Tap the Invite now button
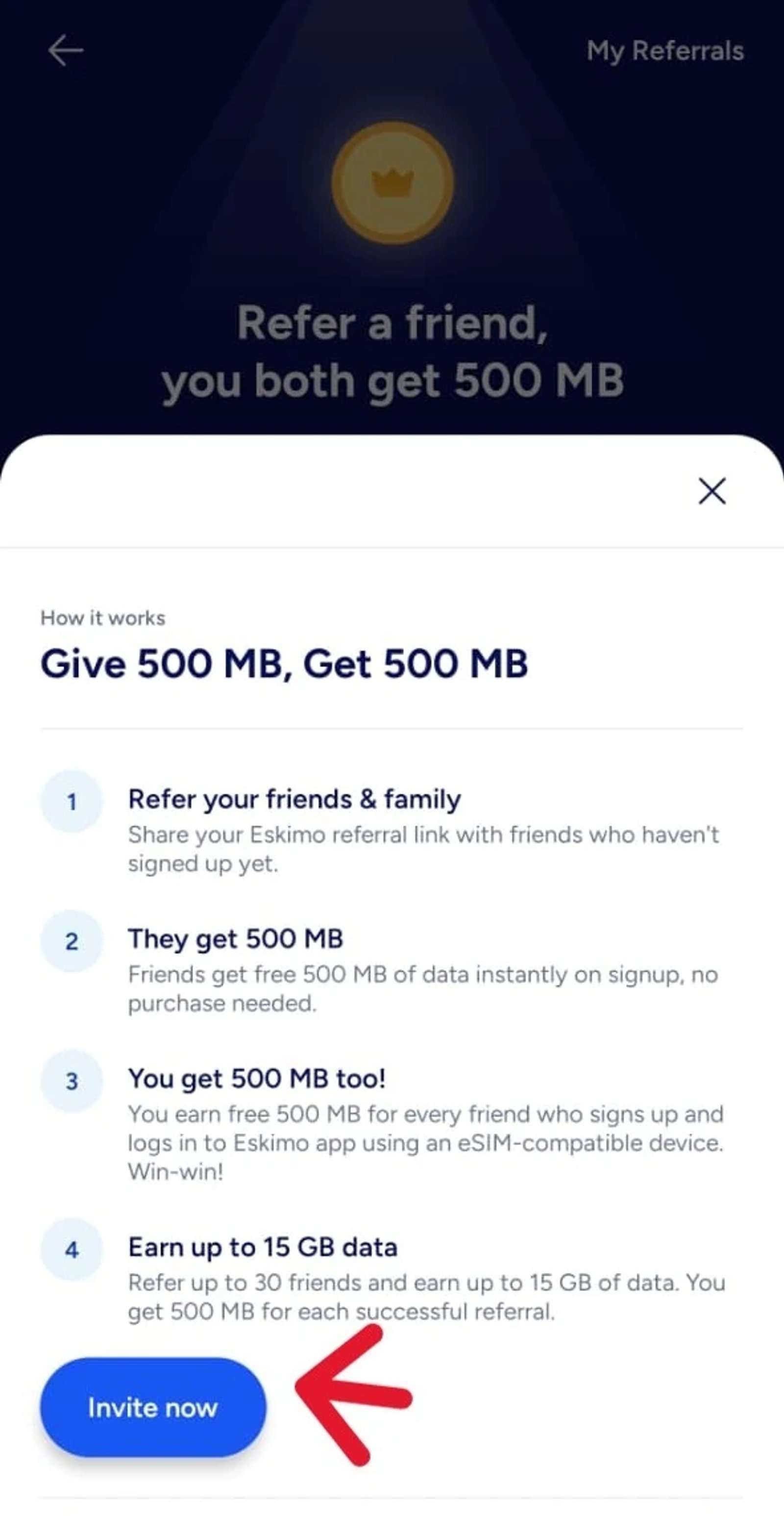Screen dimensions: 784x1516 (x=153, y=1407)
